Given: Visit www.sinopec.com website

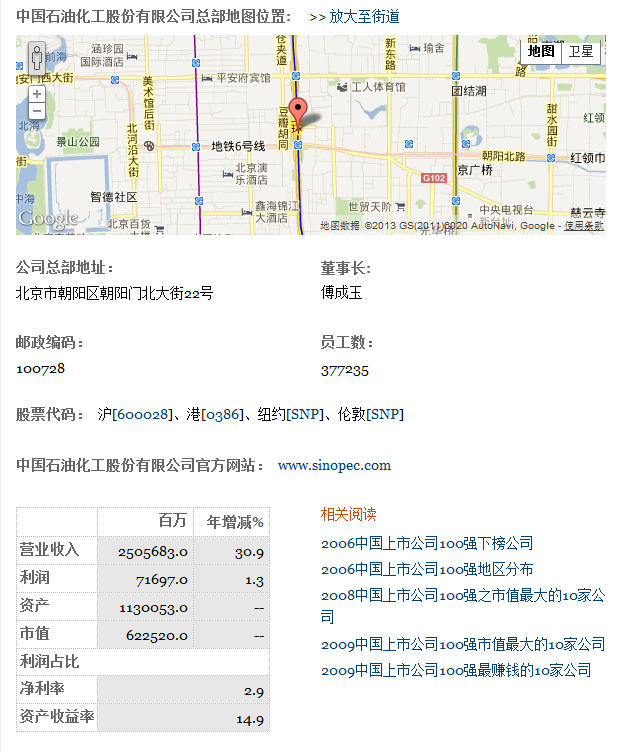Looking at the screenshot, I should pyautogui.click(x=334, y=465).
